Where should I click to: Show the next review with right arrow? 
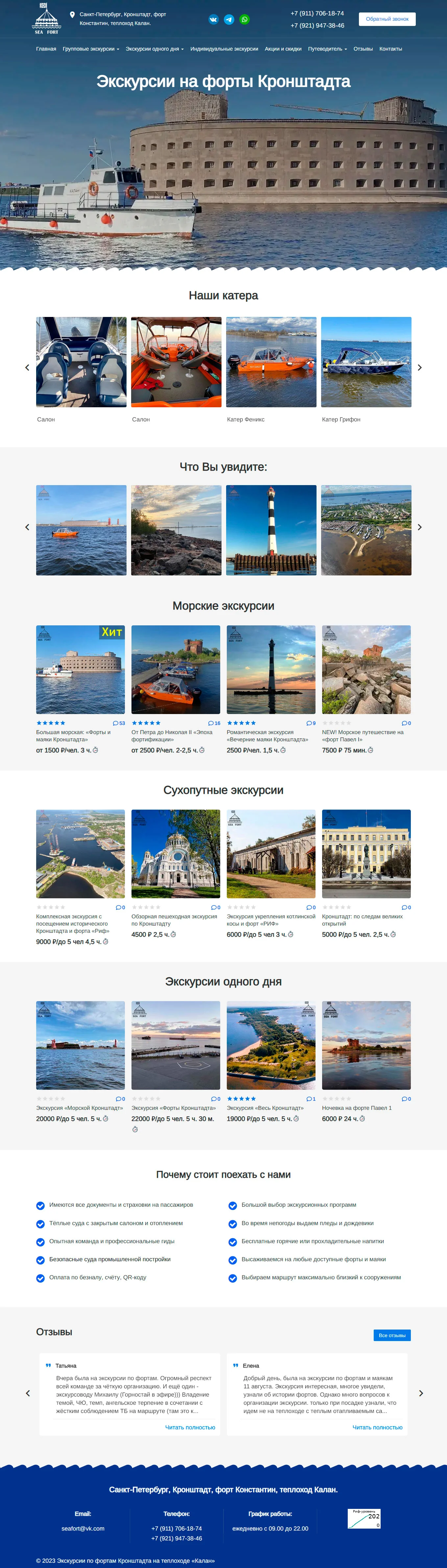coord(421,1393)
